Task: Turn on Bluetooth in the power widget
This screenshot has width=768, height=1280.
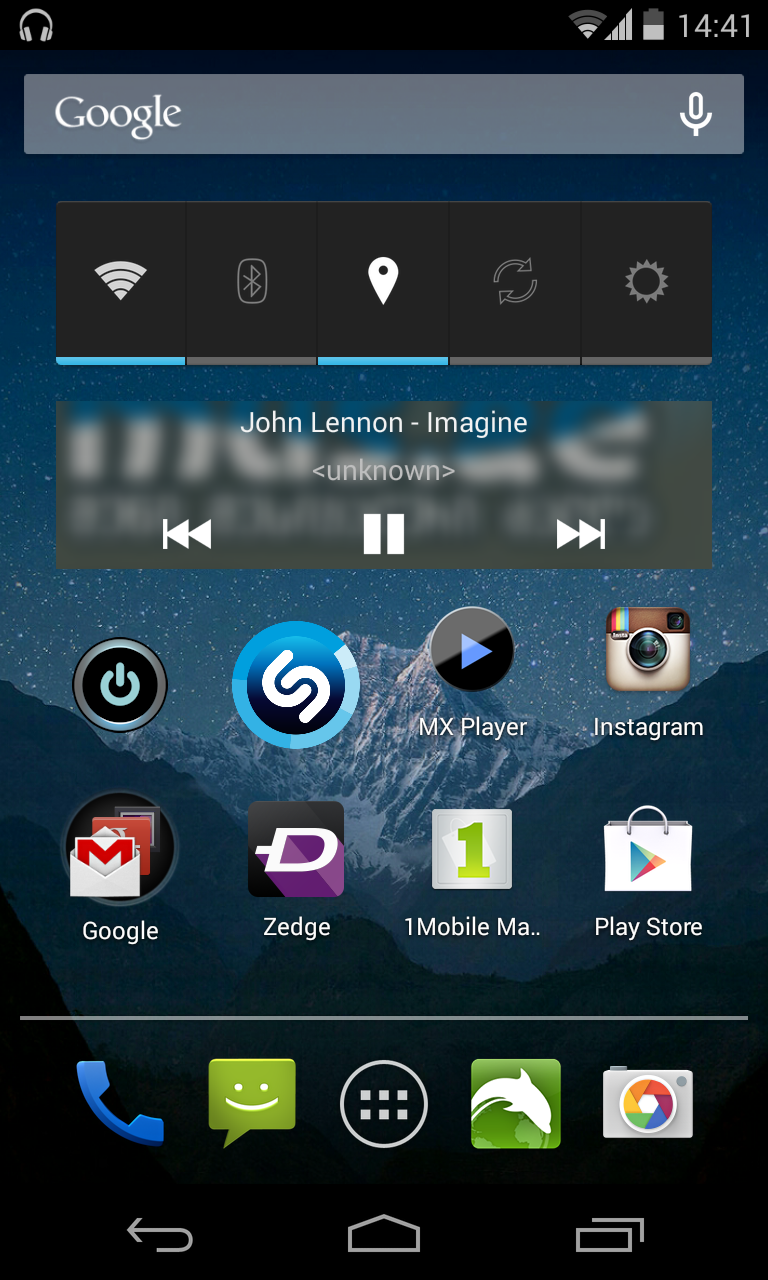Action: tap(251, 281)
